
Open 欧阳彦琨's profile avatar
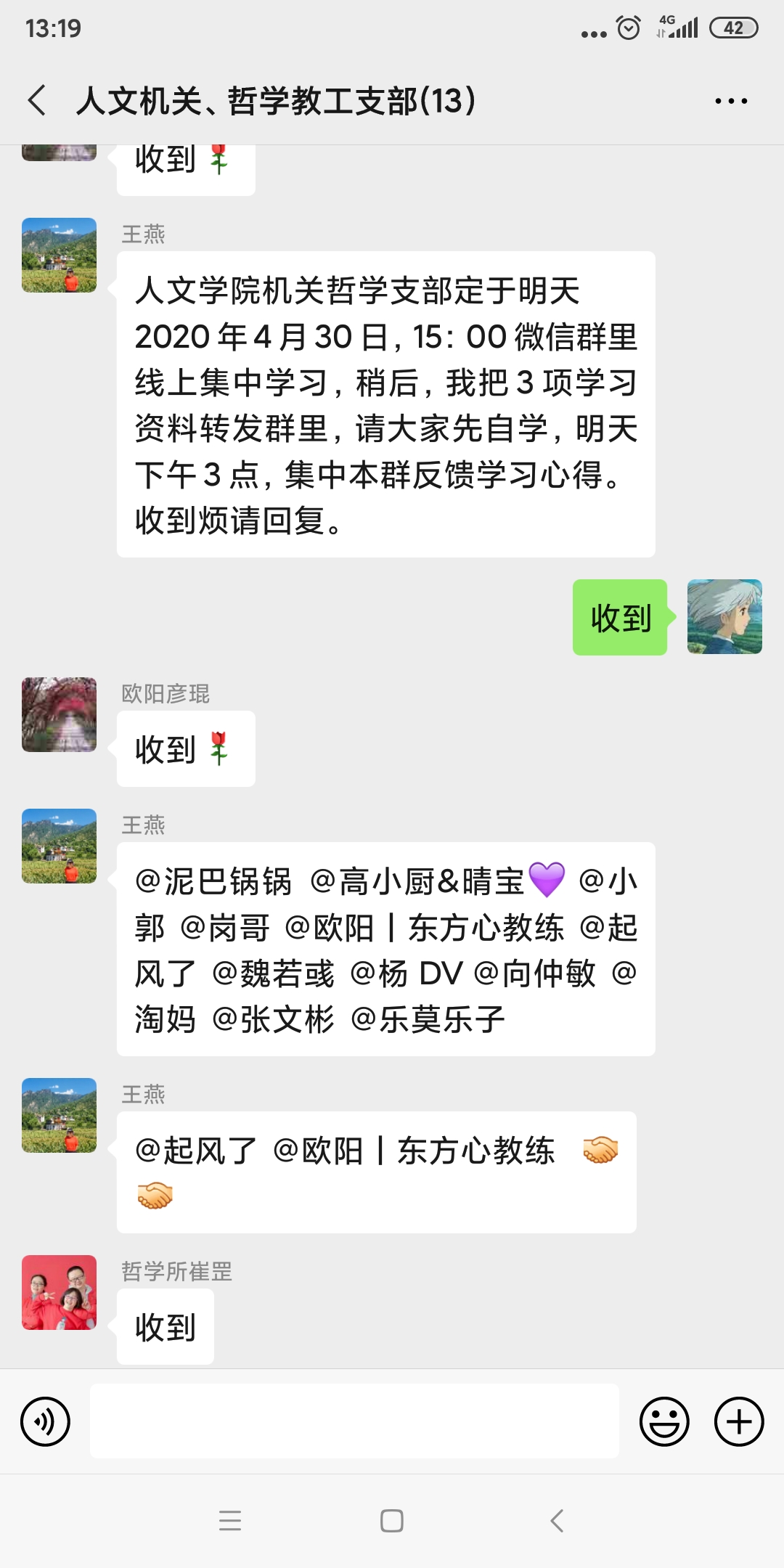[x=60, y=715]
